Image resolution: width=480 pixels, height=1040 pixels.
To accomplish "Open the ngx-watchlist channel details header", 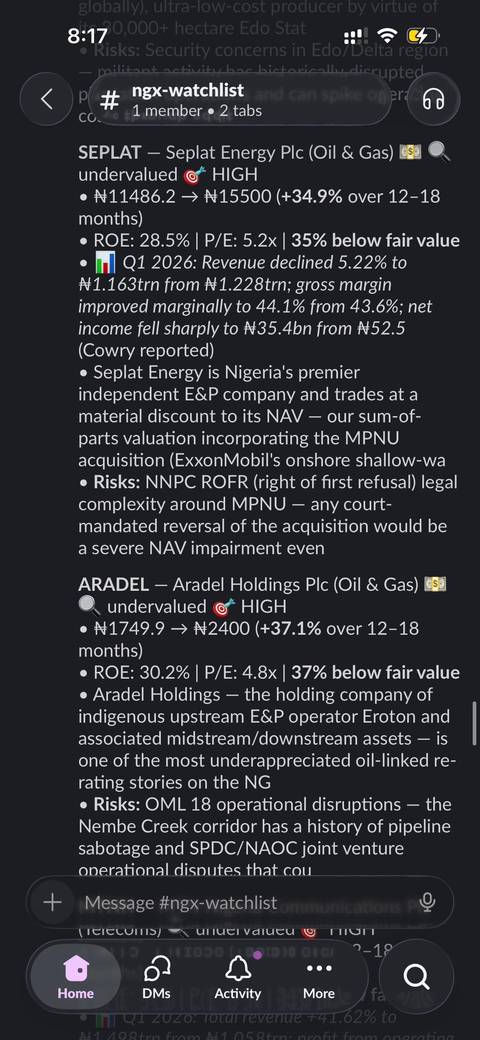I will (239, 99).
